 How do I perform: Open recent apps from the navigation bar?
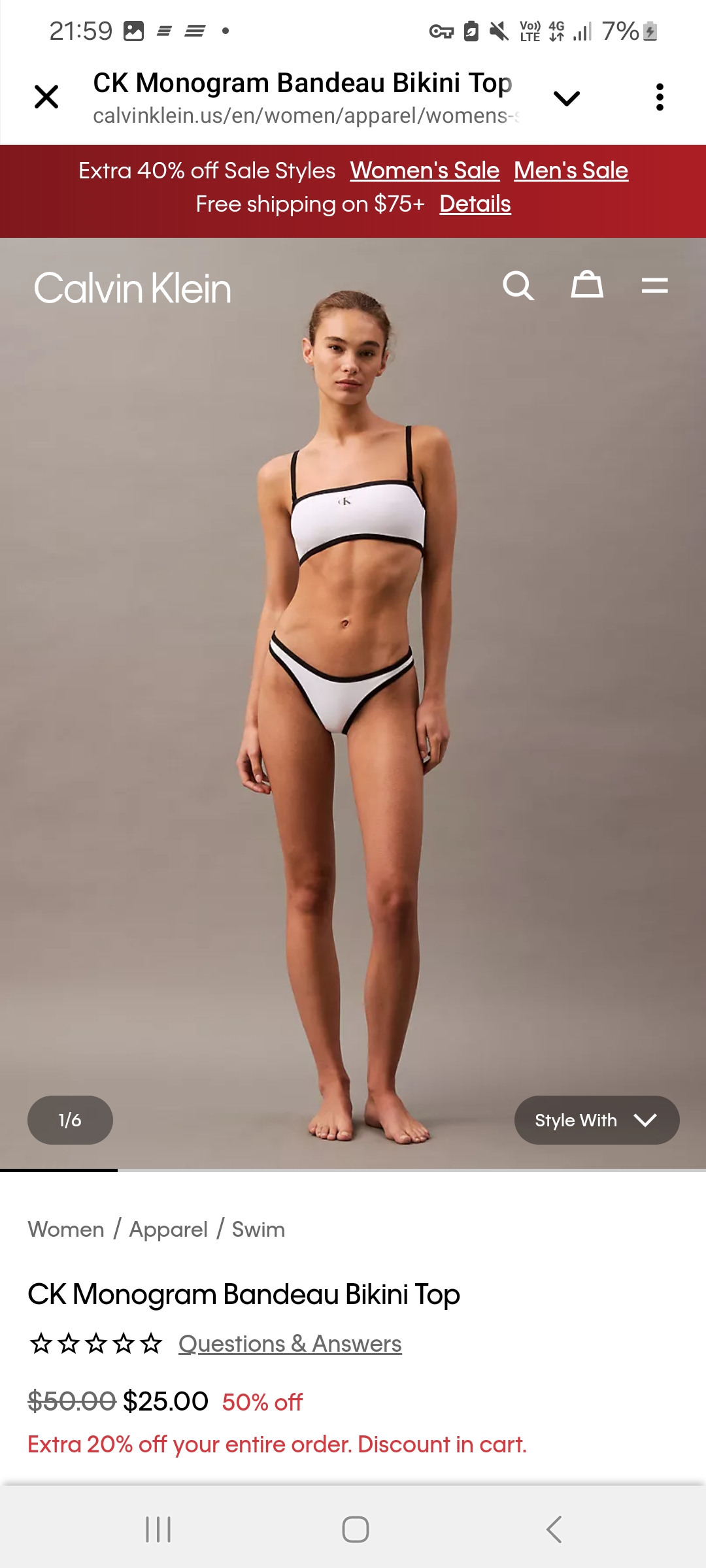pyautogui.click(x=158, y=1529)
